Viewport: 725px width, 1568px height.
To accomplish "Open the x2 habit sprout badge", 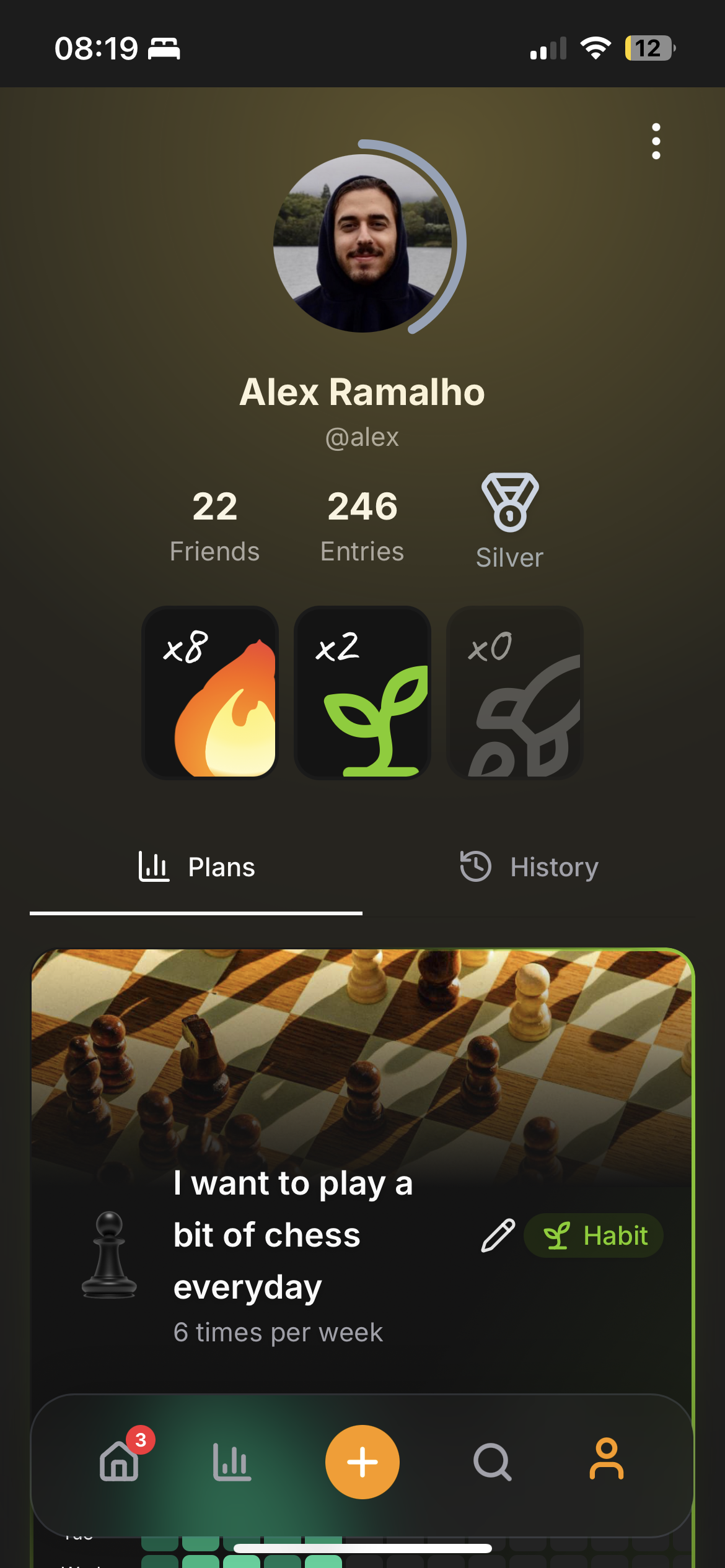I will (362, 692).
